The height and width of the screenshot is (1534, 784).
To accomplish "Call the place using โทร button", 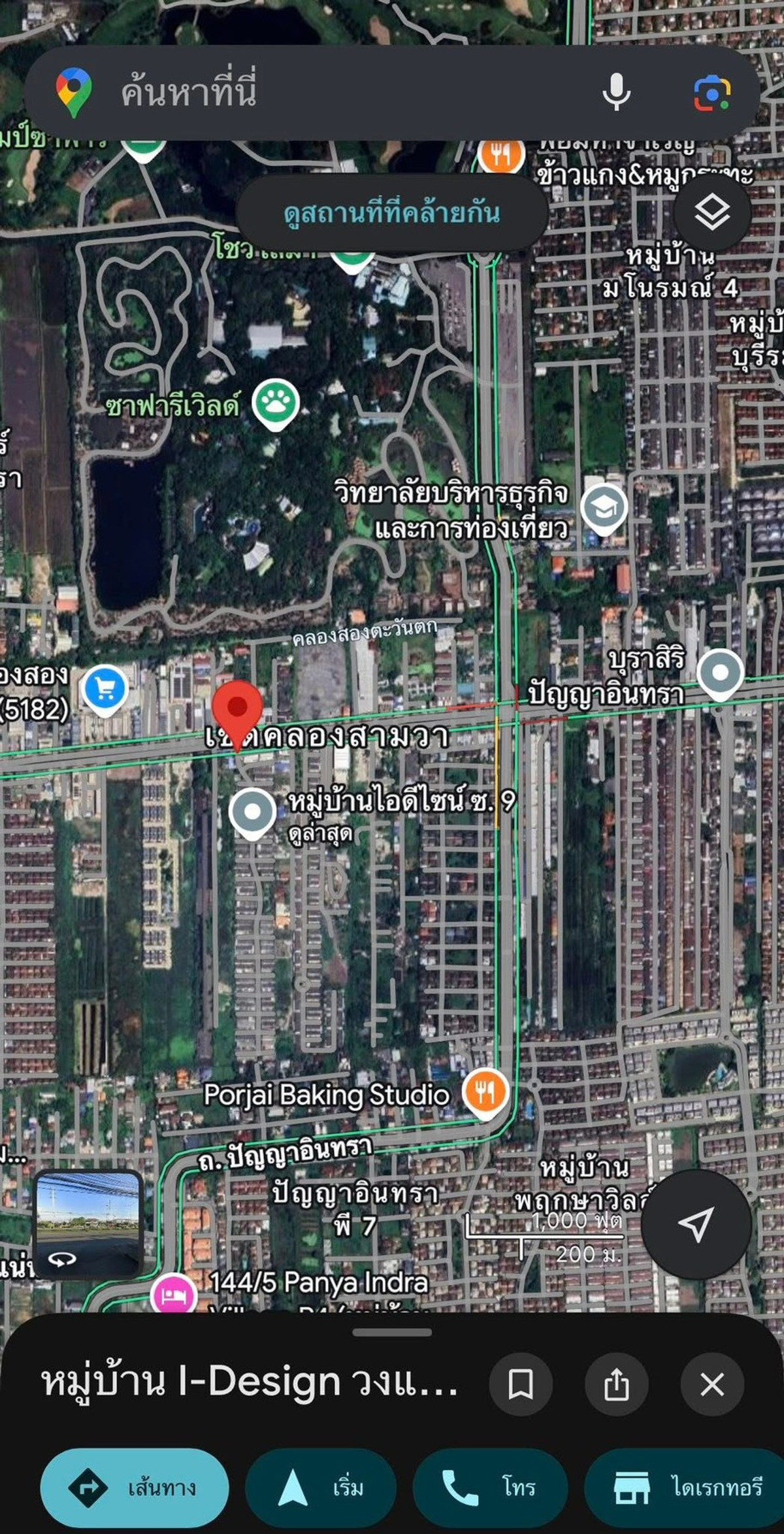I will click(x=489, y=1488).
